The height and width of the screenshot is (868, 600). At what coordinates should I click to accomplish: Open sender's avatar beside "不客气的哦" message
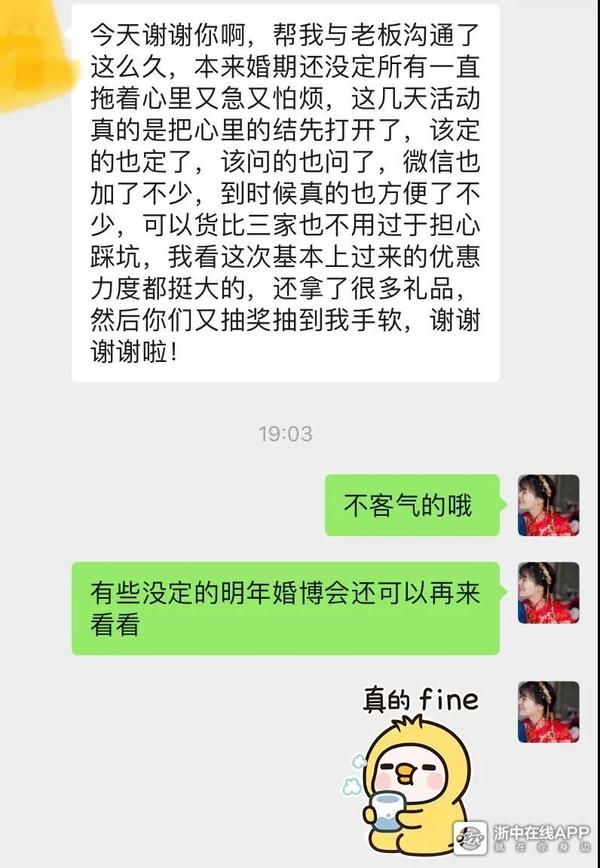pyautogui.click(x=548, y=505)
